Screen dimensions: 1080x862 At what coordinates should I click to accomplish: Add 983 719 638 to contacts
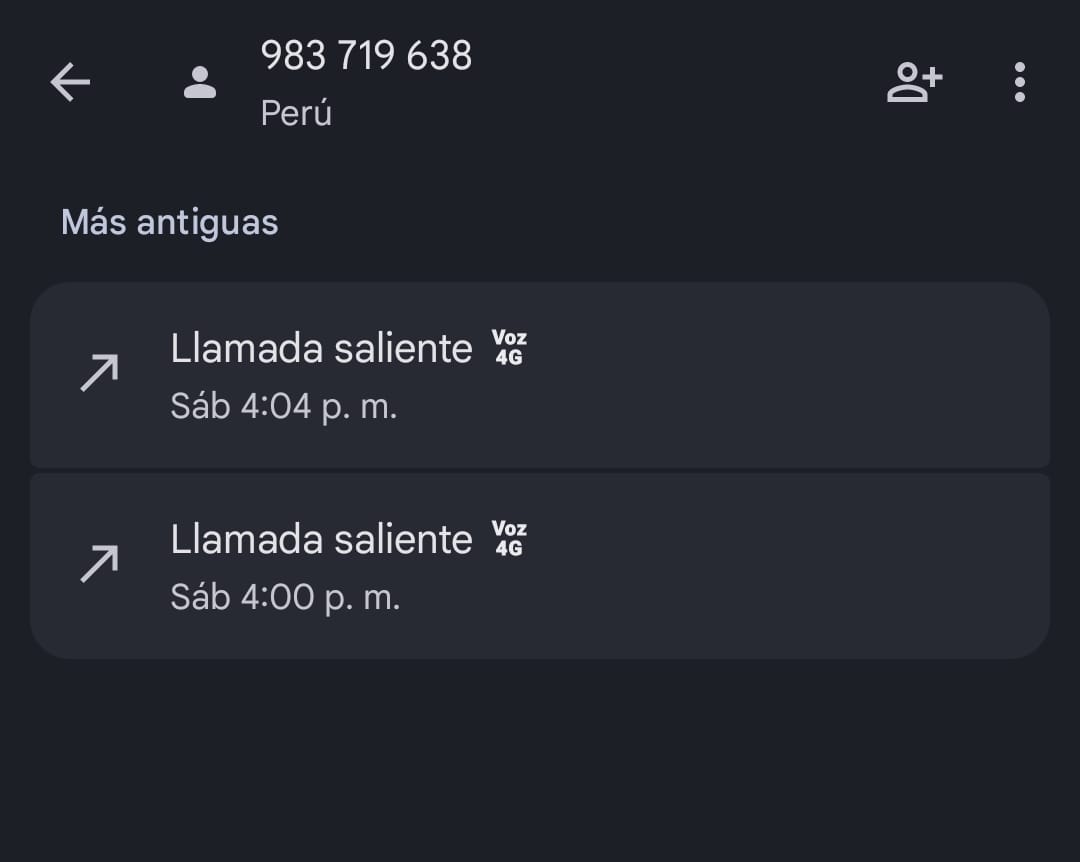(914, 82)
